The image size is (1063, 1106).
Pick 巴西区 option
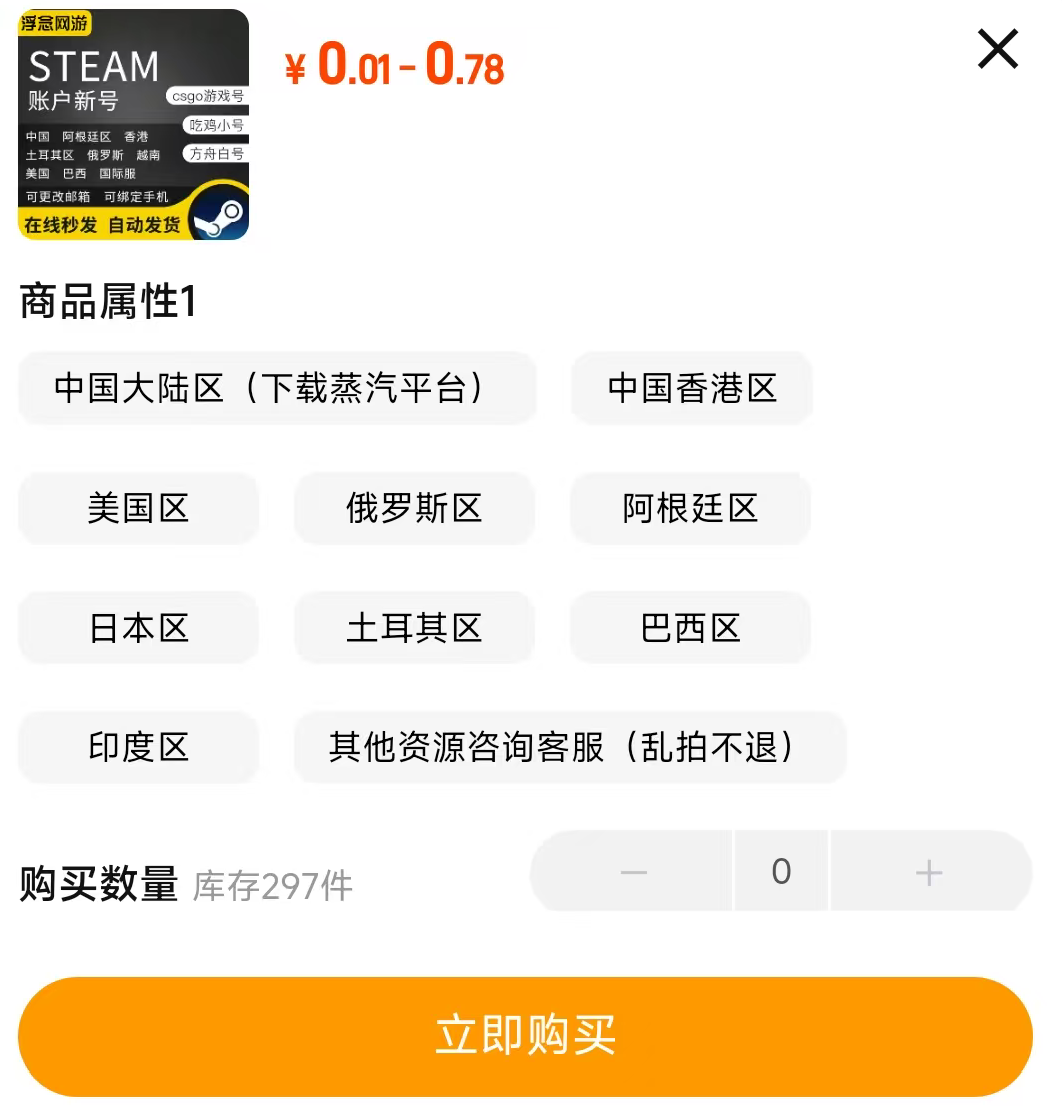690,628
